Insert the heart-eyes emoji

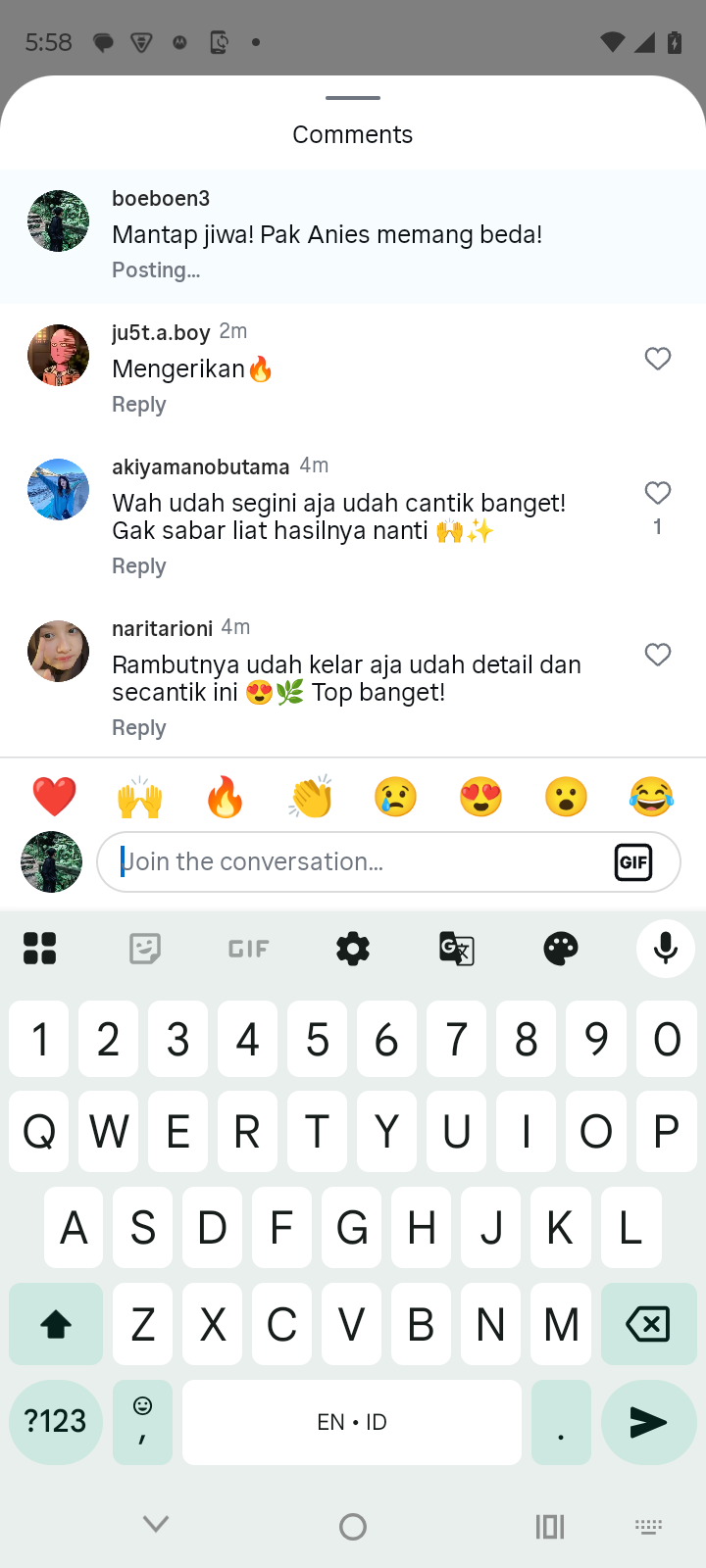click(480, 797)
